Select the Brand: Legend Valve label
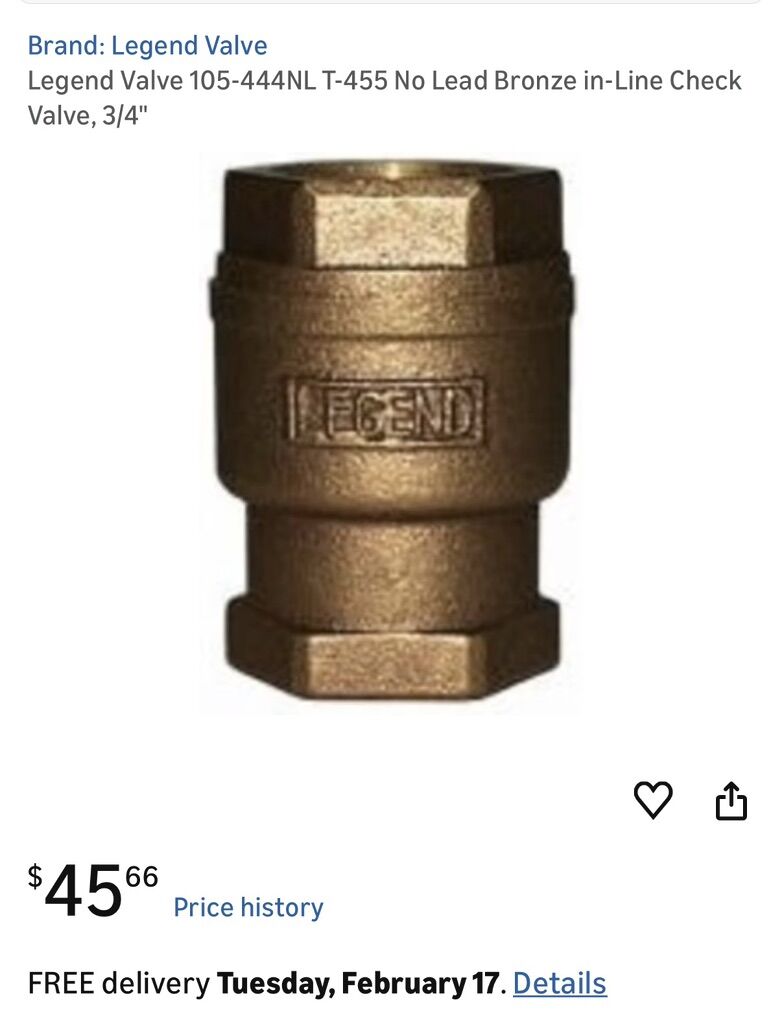The width and height of the screenshot is (782, 1020). [x=146, y=44]
